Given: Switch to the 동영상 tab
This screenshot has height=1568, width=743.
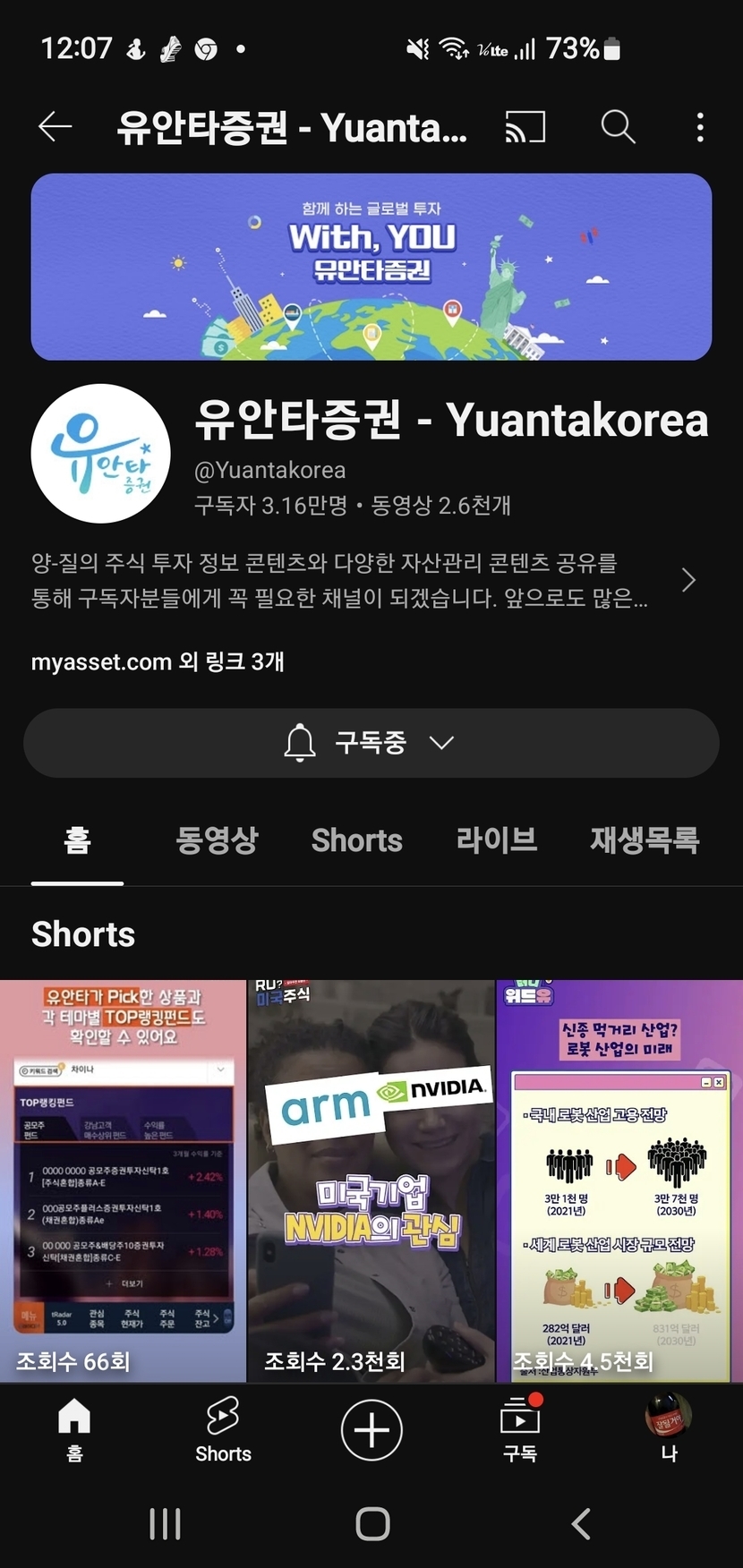Looking at the screenshot, I should [x=217, y=839].
